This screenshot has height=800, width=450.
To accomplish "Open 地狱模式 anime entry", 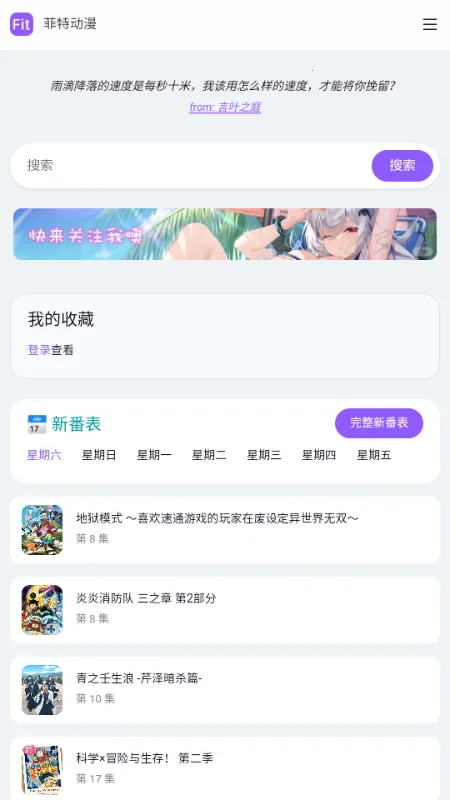I will pyautogui.click(x=225, y=530).
